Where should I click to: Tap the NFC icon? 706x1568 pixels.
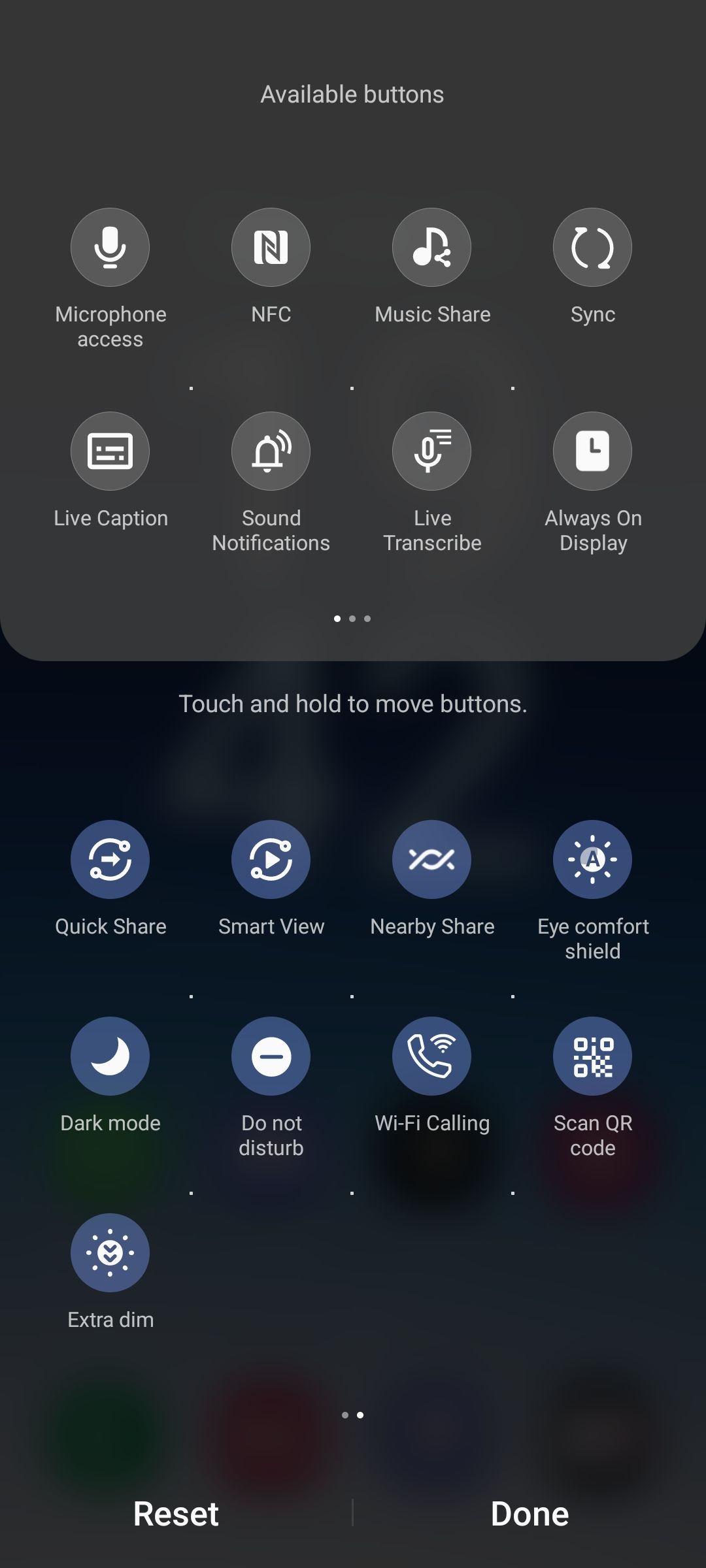click(271, 247)
